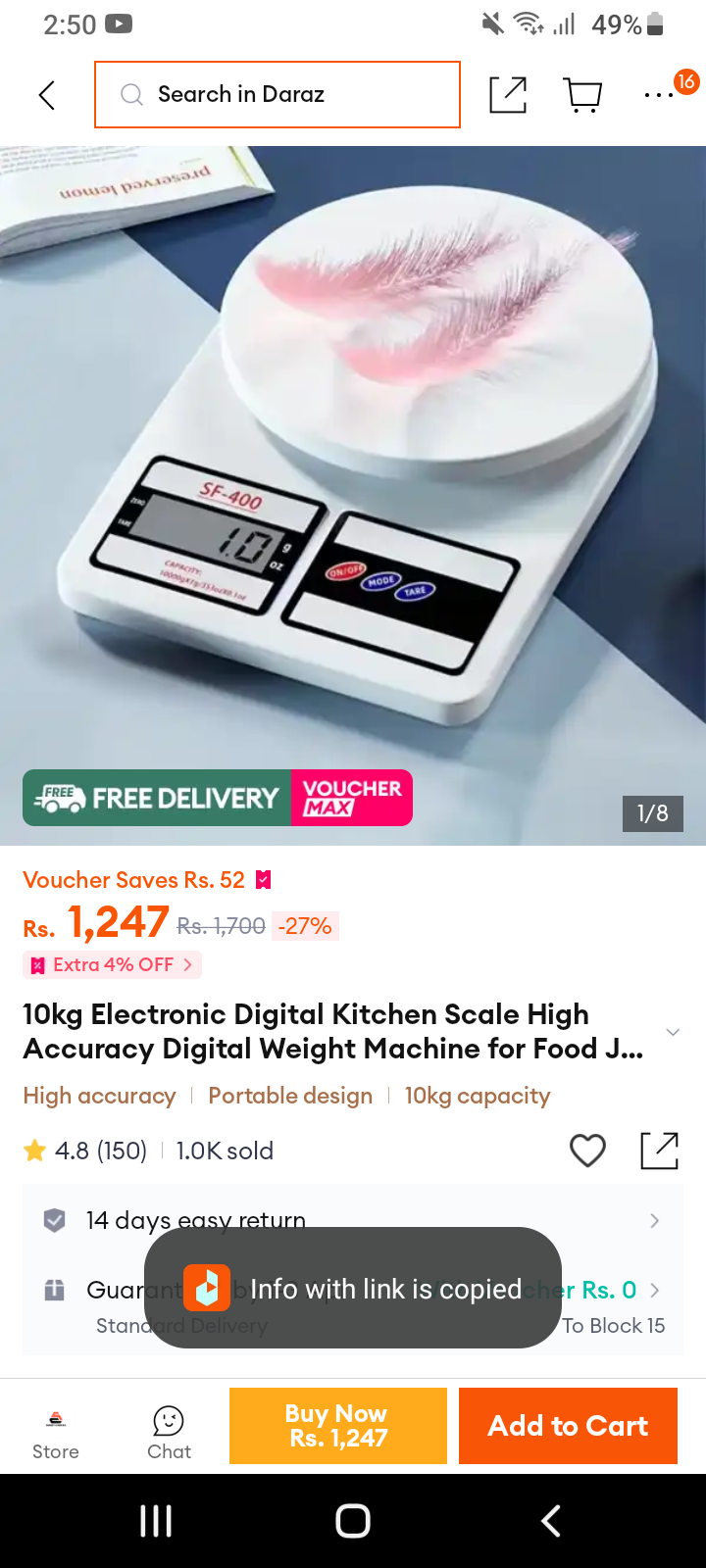This screenshot has height=1568, width=706.
Task: Open the recent apps view
Action: point(156,1521)
